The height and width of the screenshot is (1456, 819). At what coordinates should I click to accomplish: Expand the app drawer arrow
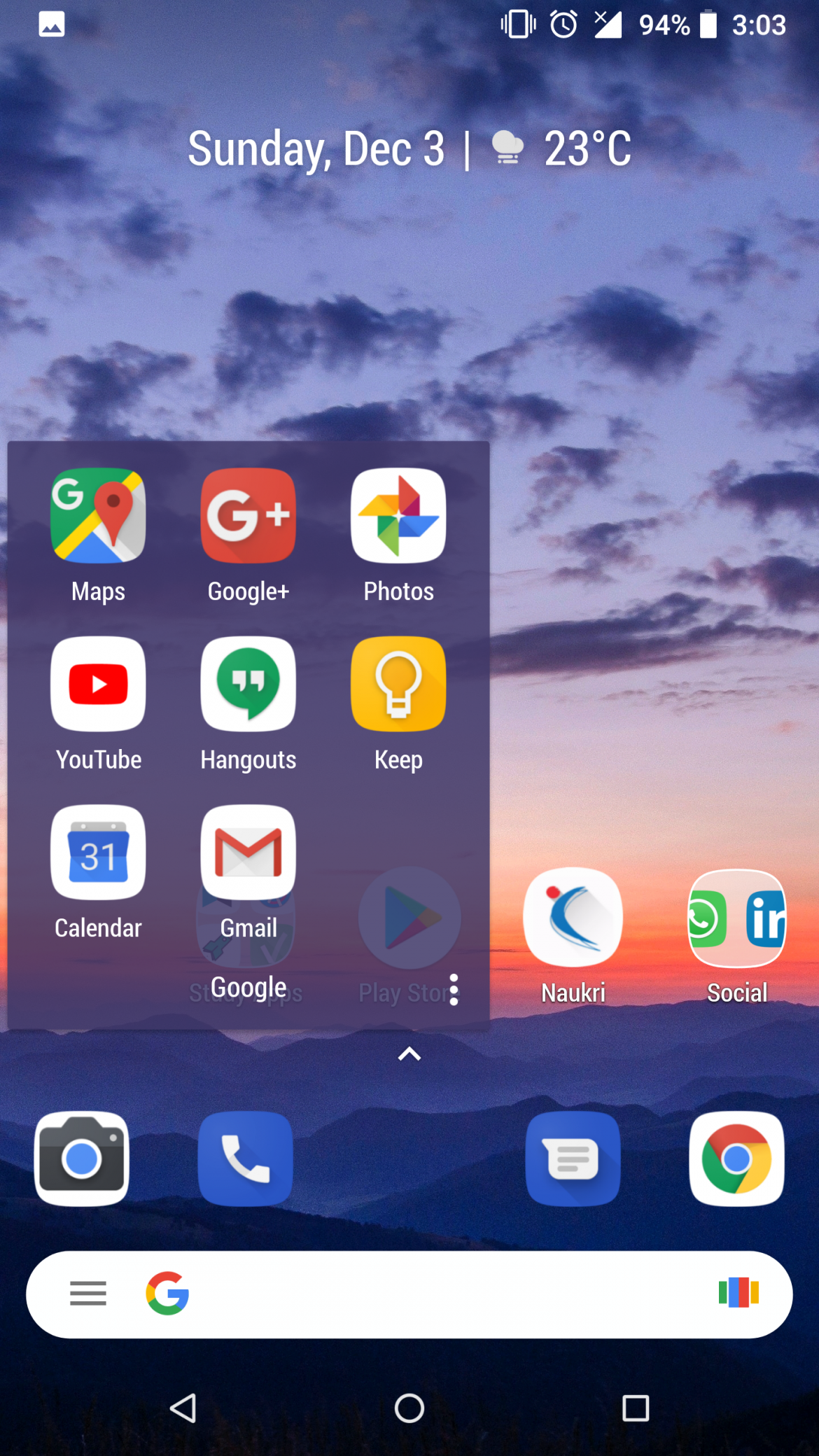coord(409,1054)
